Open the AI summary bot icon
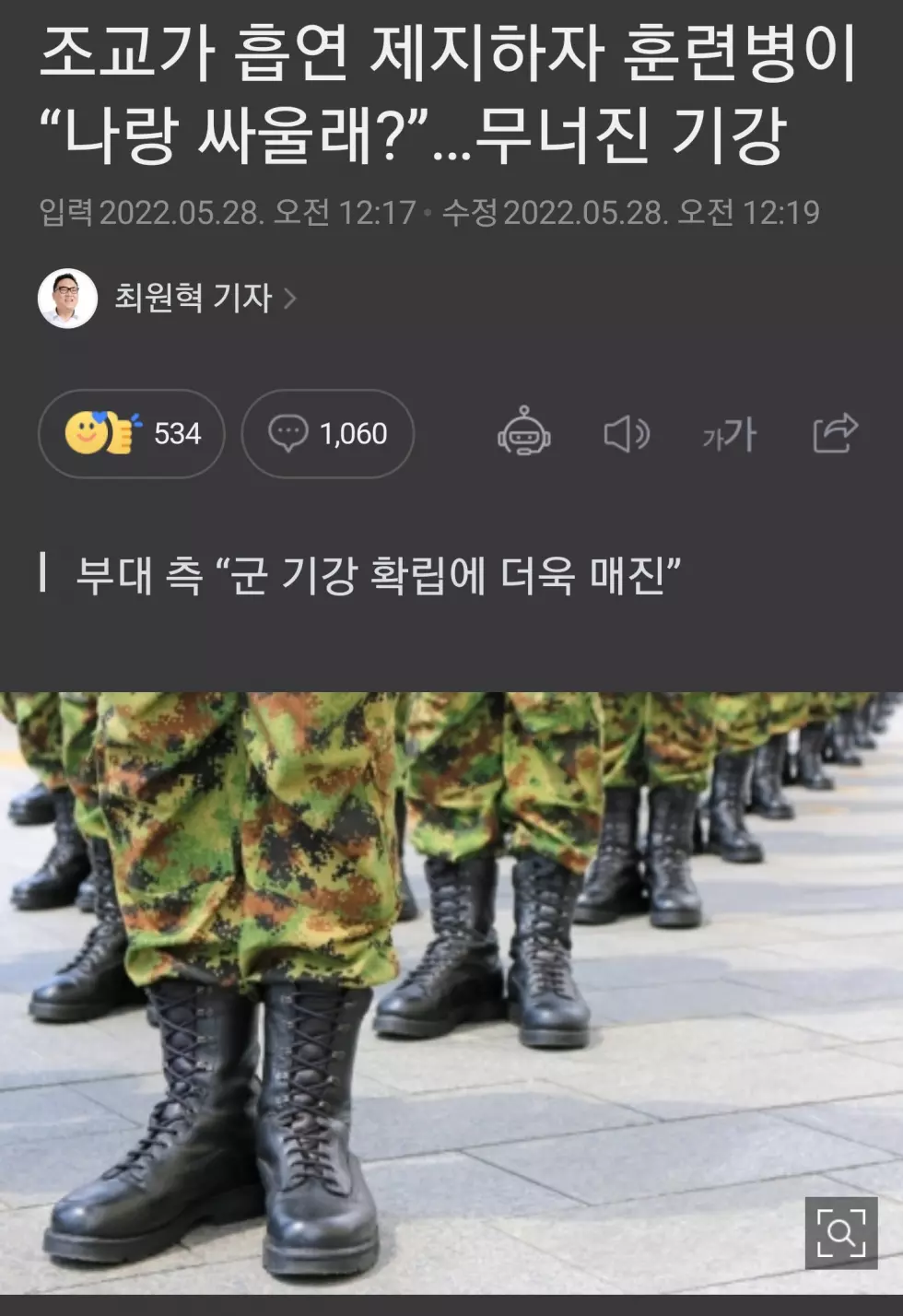903x1316 pixels. 523,432
